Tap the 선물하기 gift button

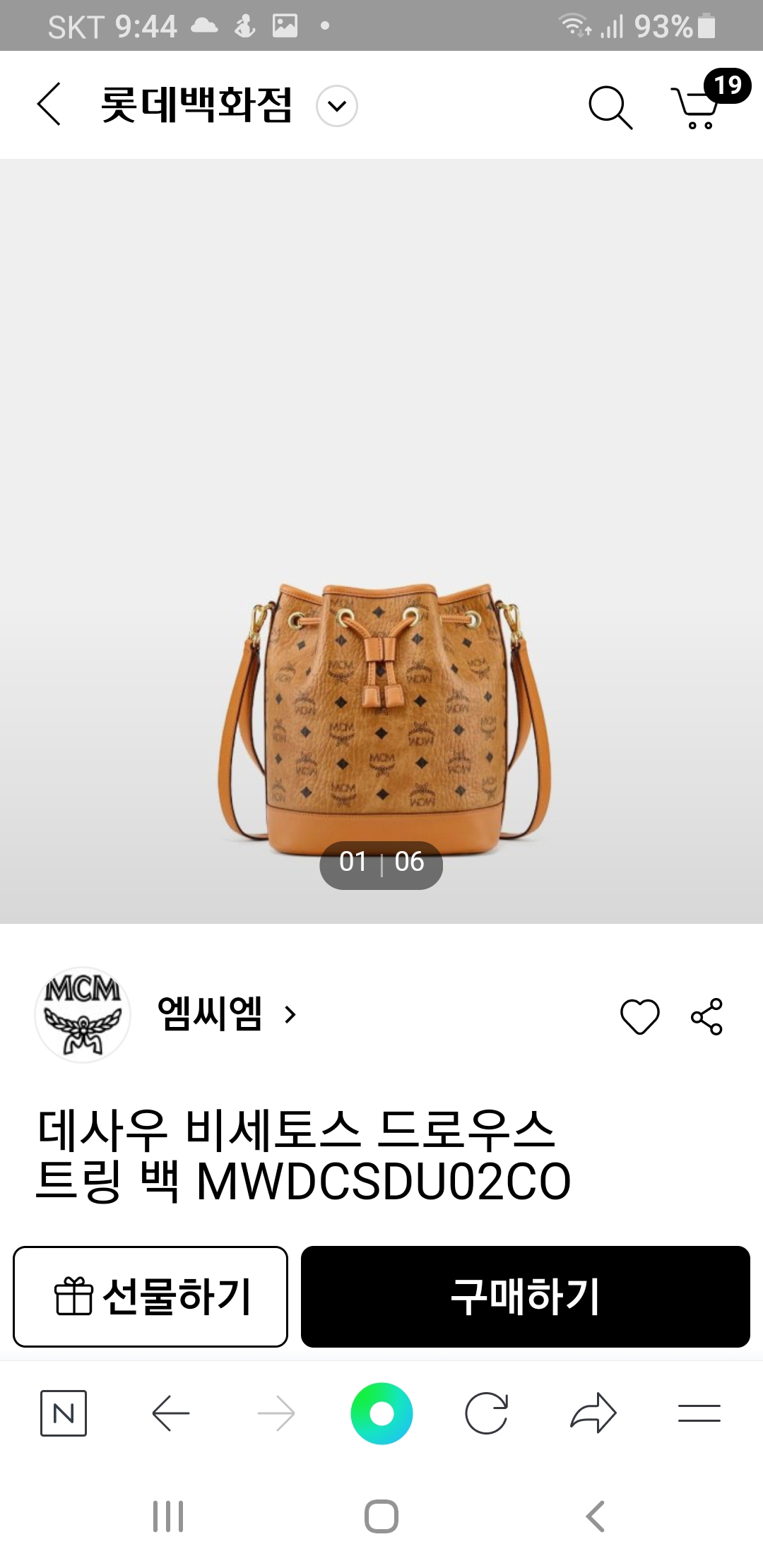pos(150,1296)
